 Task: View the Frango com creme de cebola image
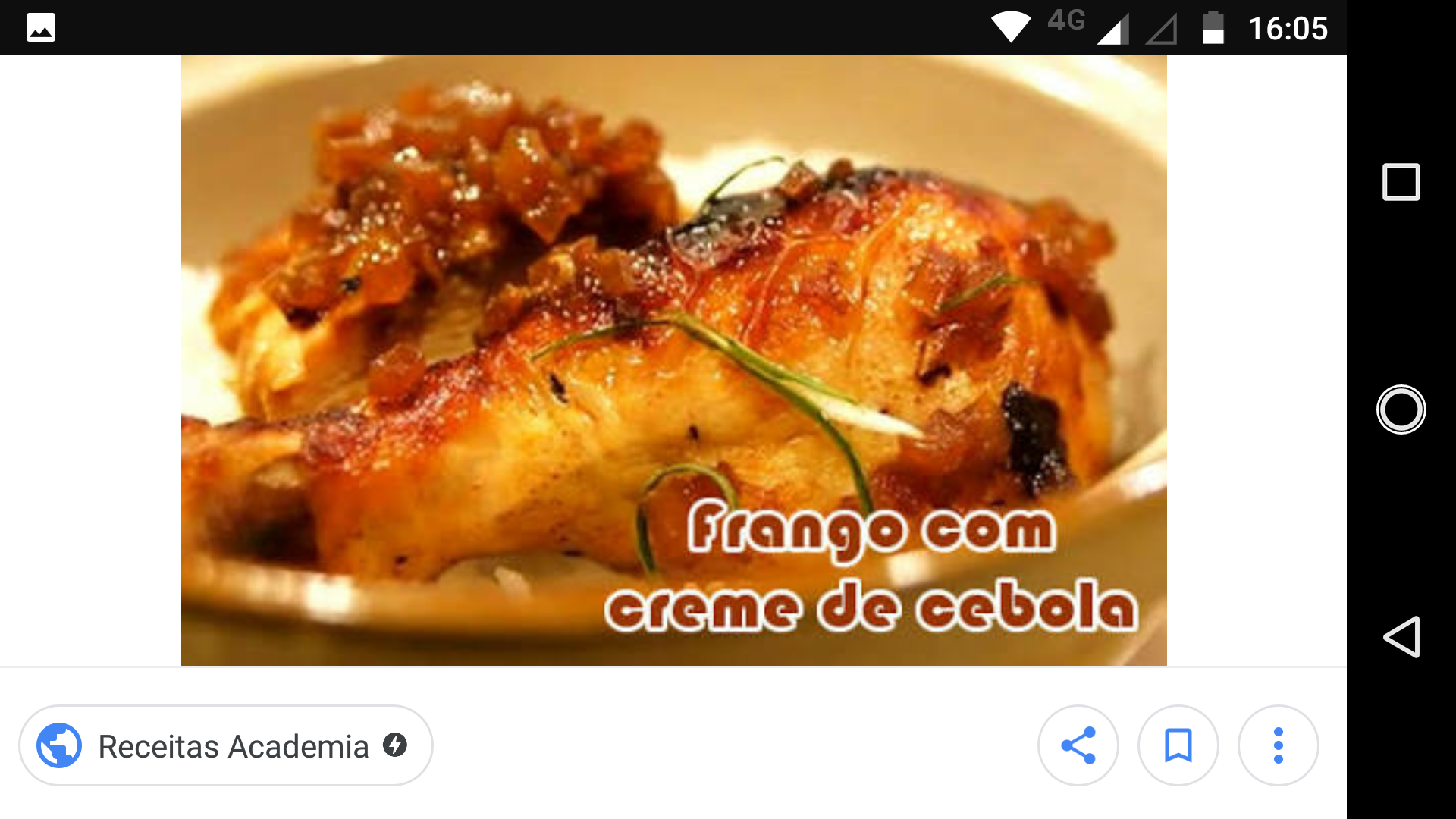[673, 360]
